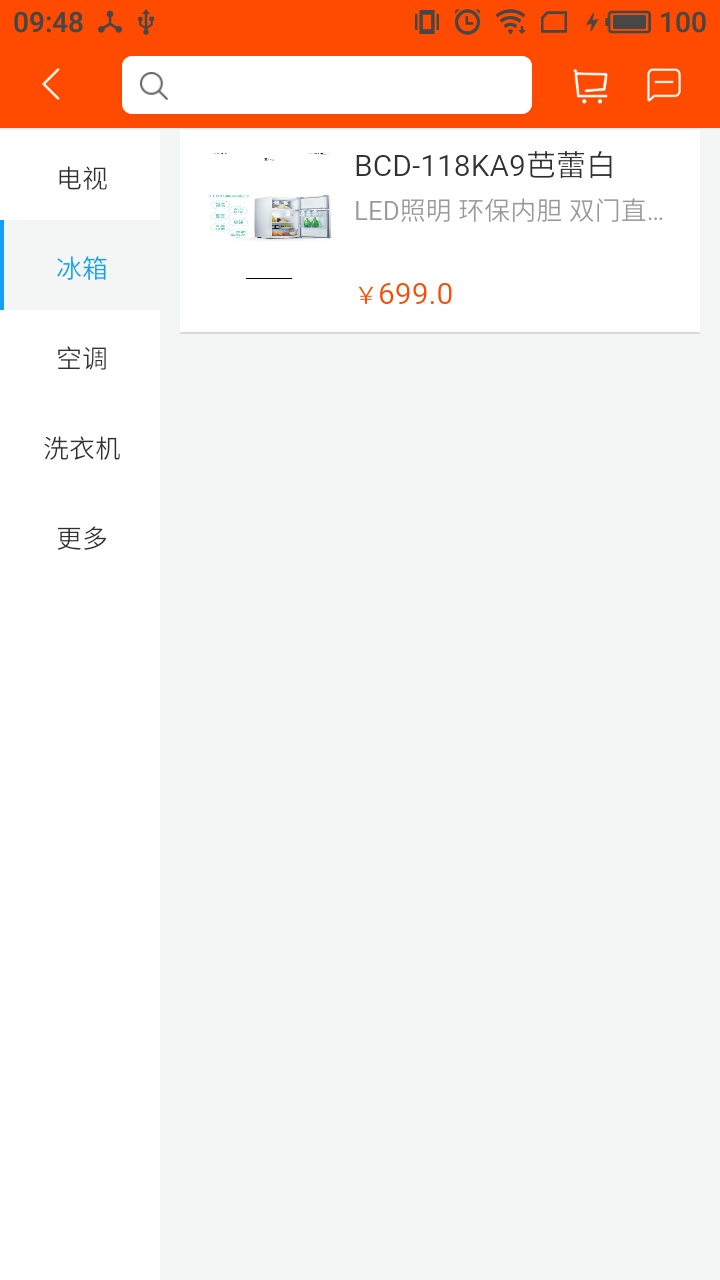This screenshot has height=1280, width=720.
Task: Go back using the header arrow
Action: pyautogui.click(x=52, y=85)
